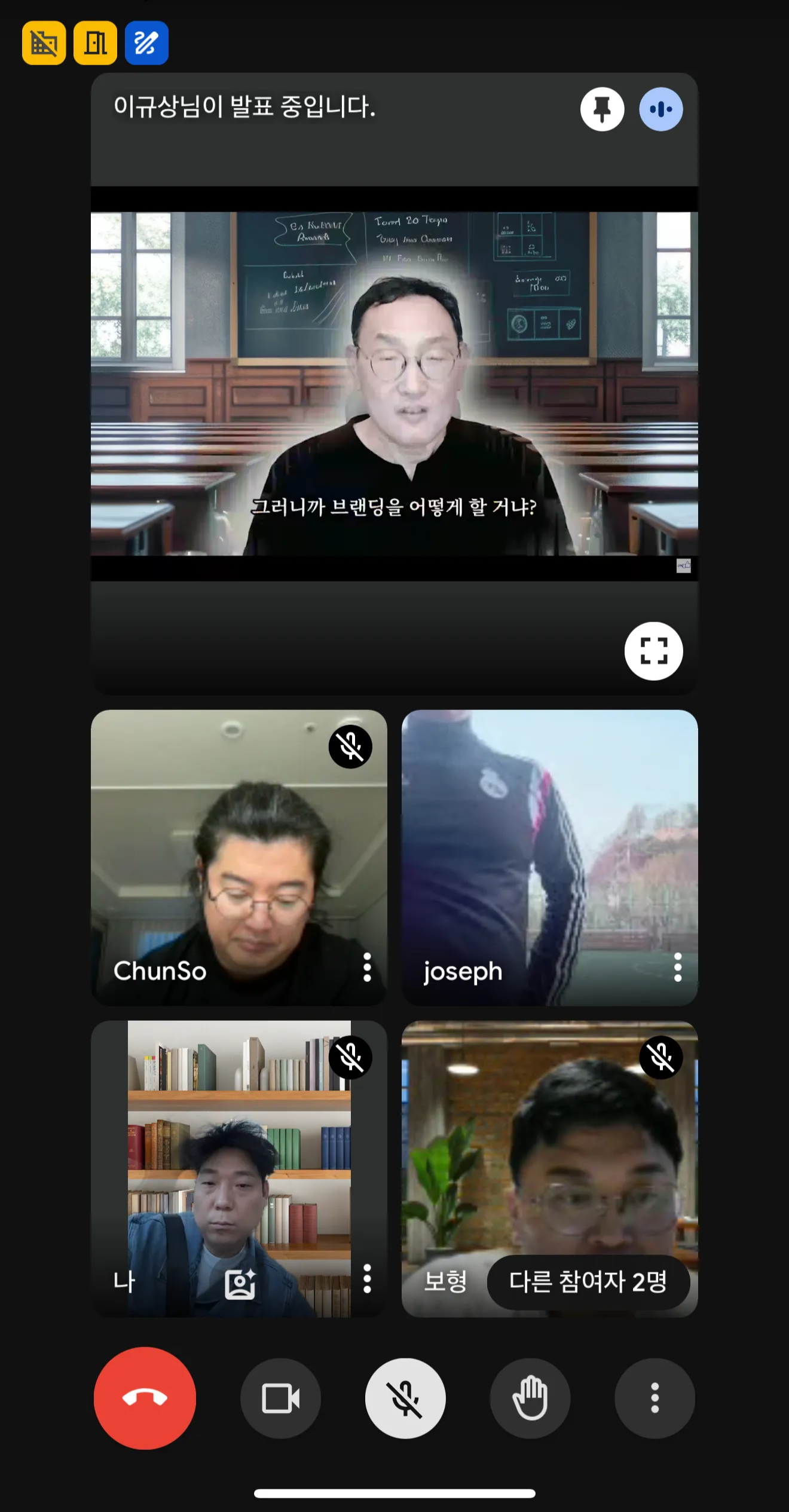
Task: Tap the blue pencil annotation icon
Action: [x=146, y=43]
